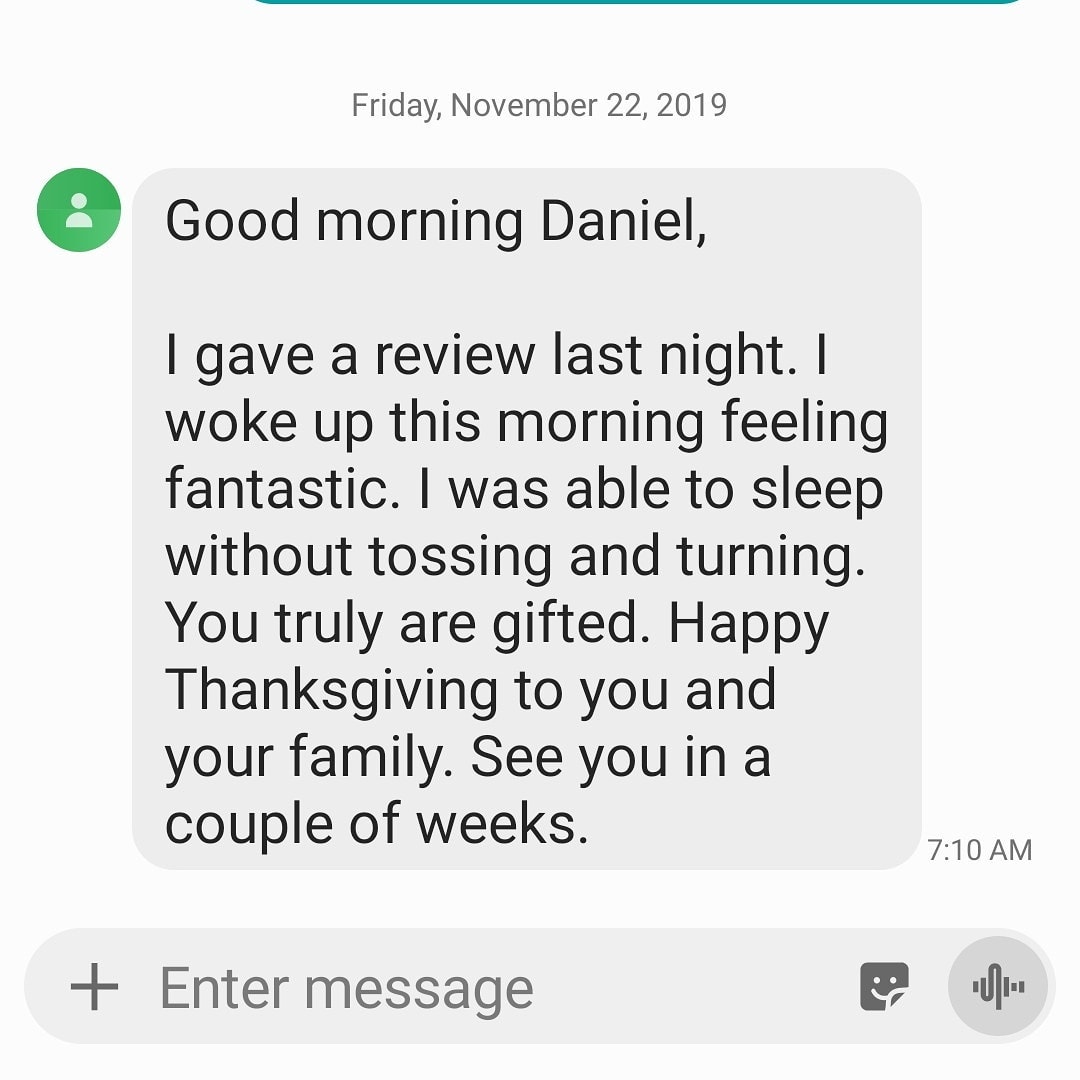Tap the plus attachment icon
This screenshot has width=1080, height=1080.
95,988
